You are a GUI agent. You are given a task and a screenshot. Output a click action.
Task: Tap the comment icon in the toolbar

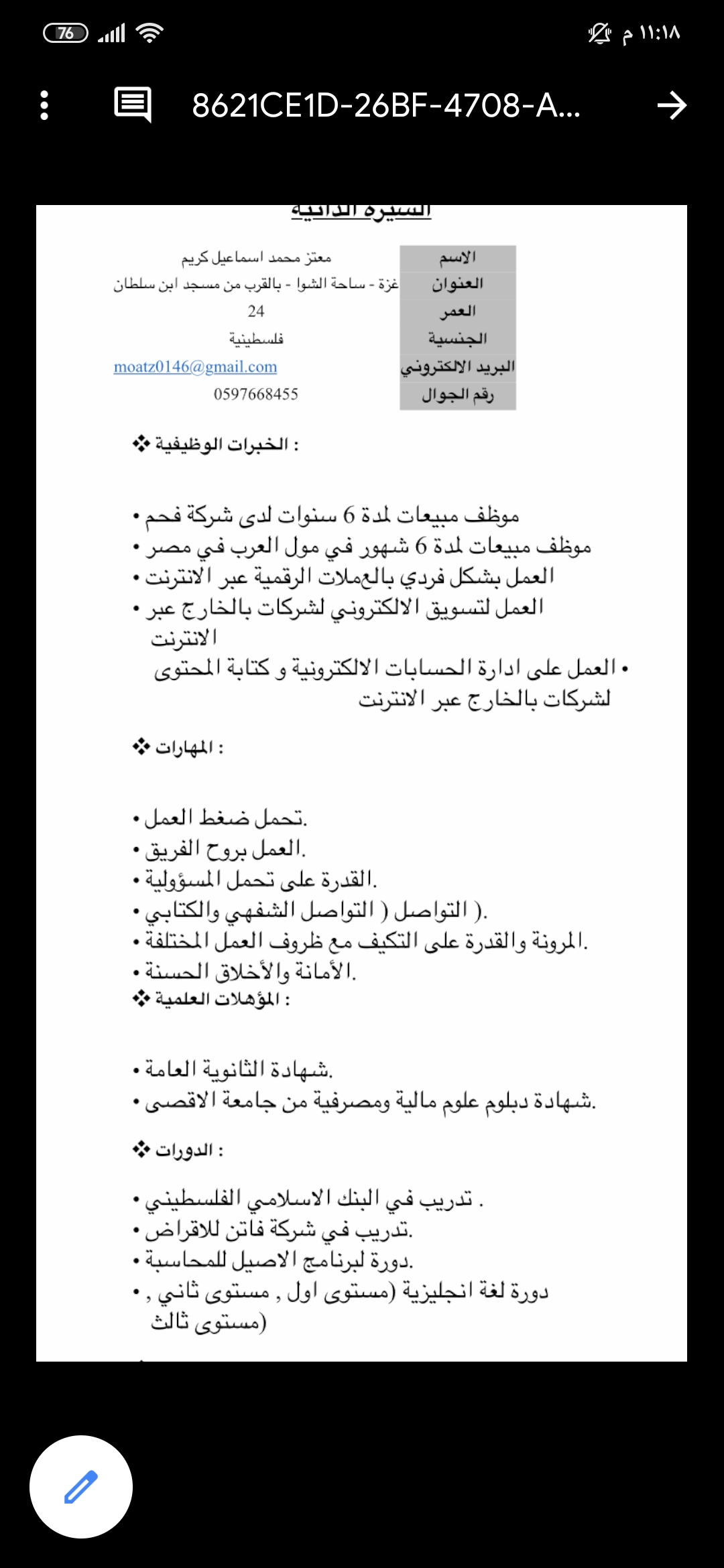[x=133, y=105]
